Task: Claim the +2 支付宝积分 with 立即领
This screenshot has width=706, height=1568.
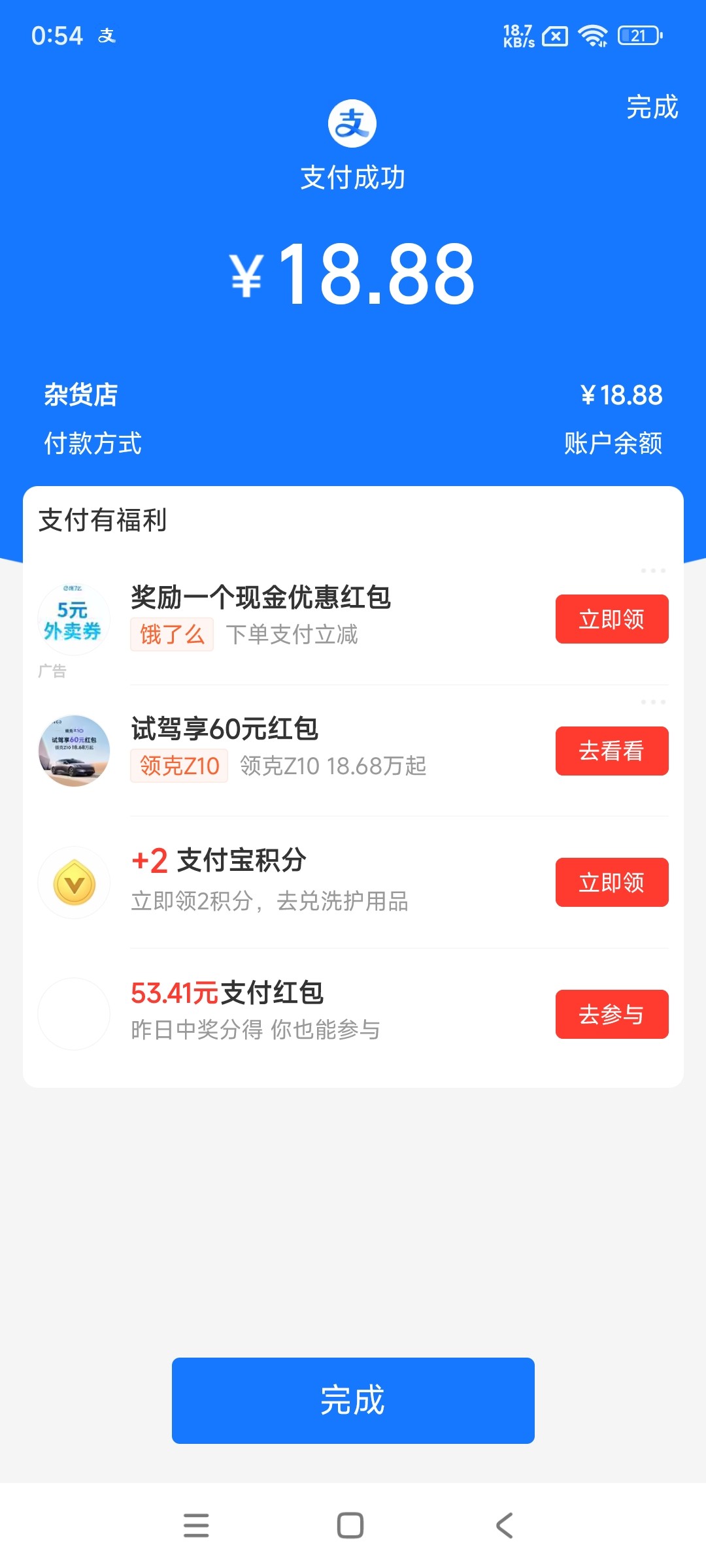Action: pos(611,882)
